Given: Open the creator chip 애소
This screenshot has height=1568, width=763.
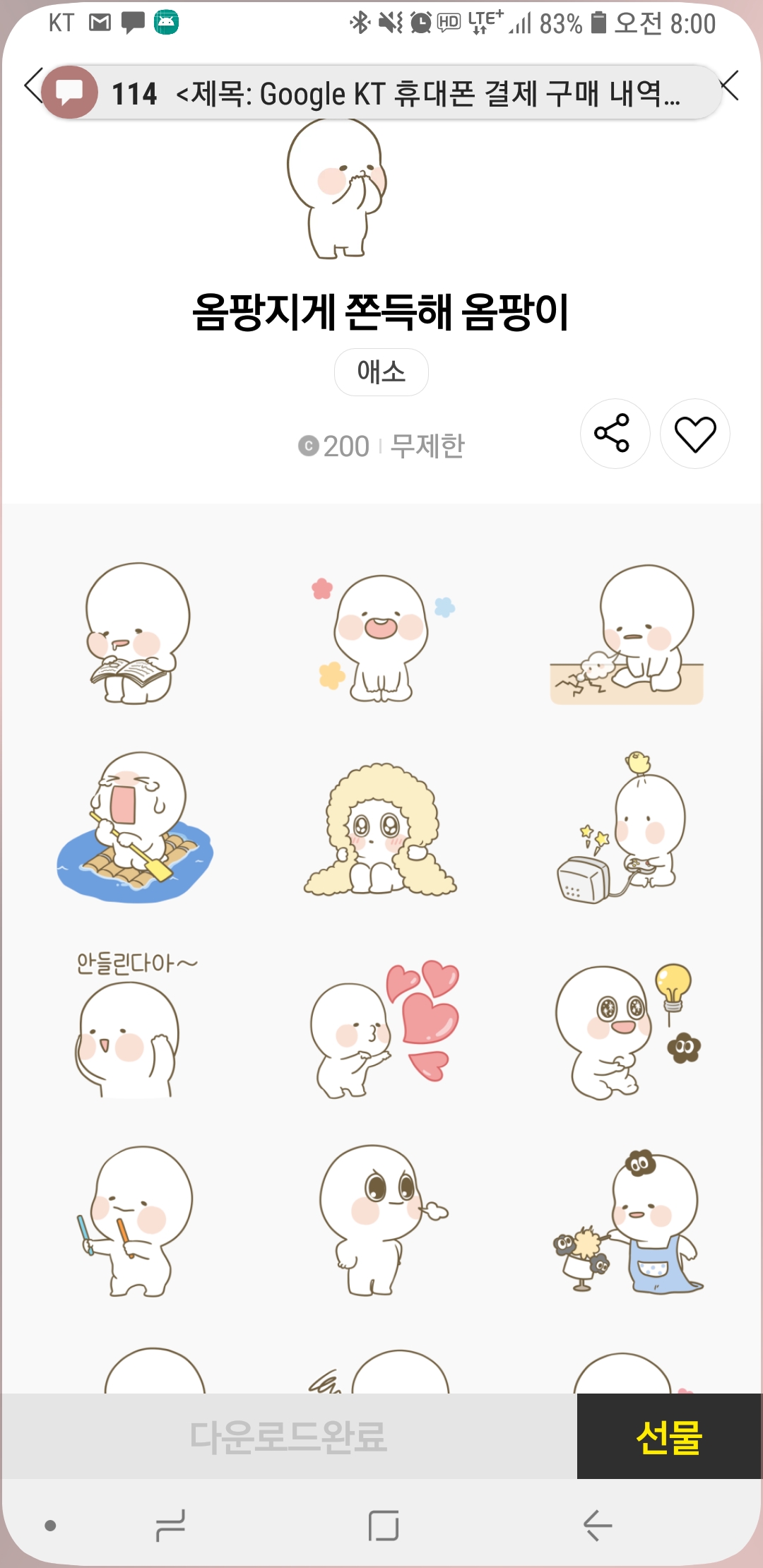Looking at the screenshot, I should tap(381, 372).
